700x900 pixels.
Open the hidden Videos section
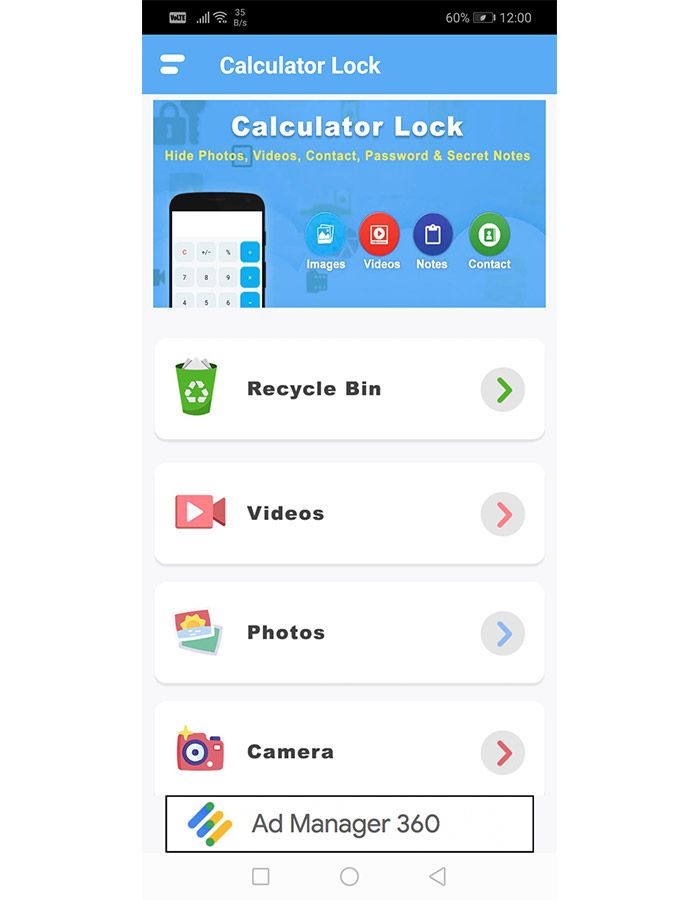[349, 513]
